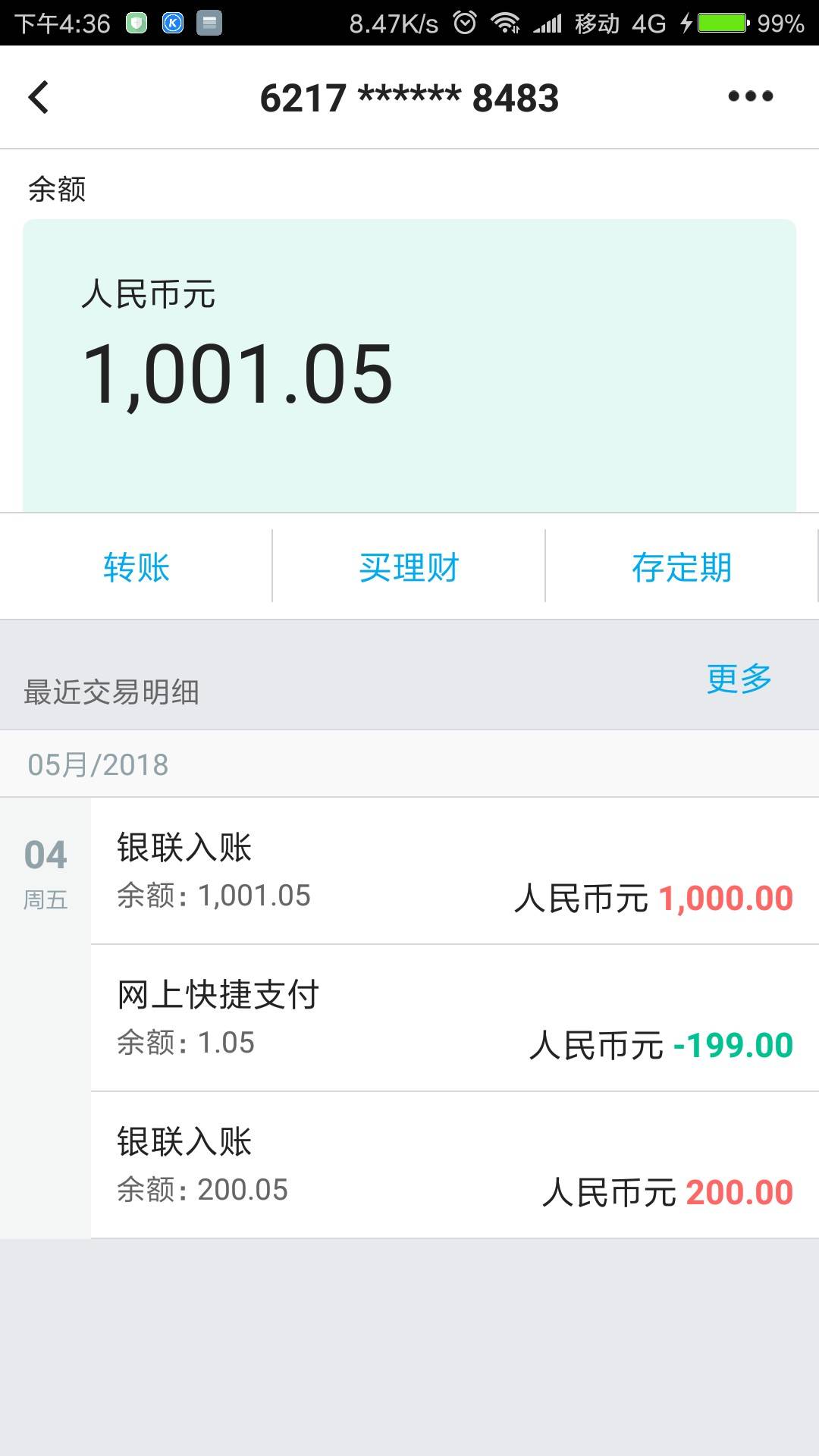Go back using the top-left arrow

(39, 97)
